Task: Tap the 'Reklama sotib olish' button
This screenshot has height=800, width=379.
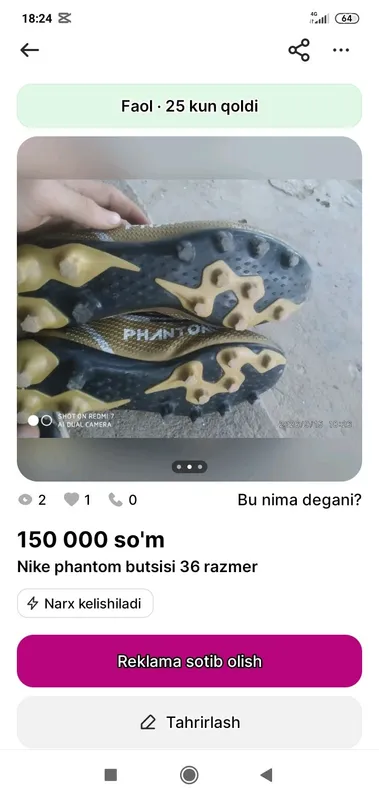Action: click(x=189, y=661)
